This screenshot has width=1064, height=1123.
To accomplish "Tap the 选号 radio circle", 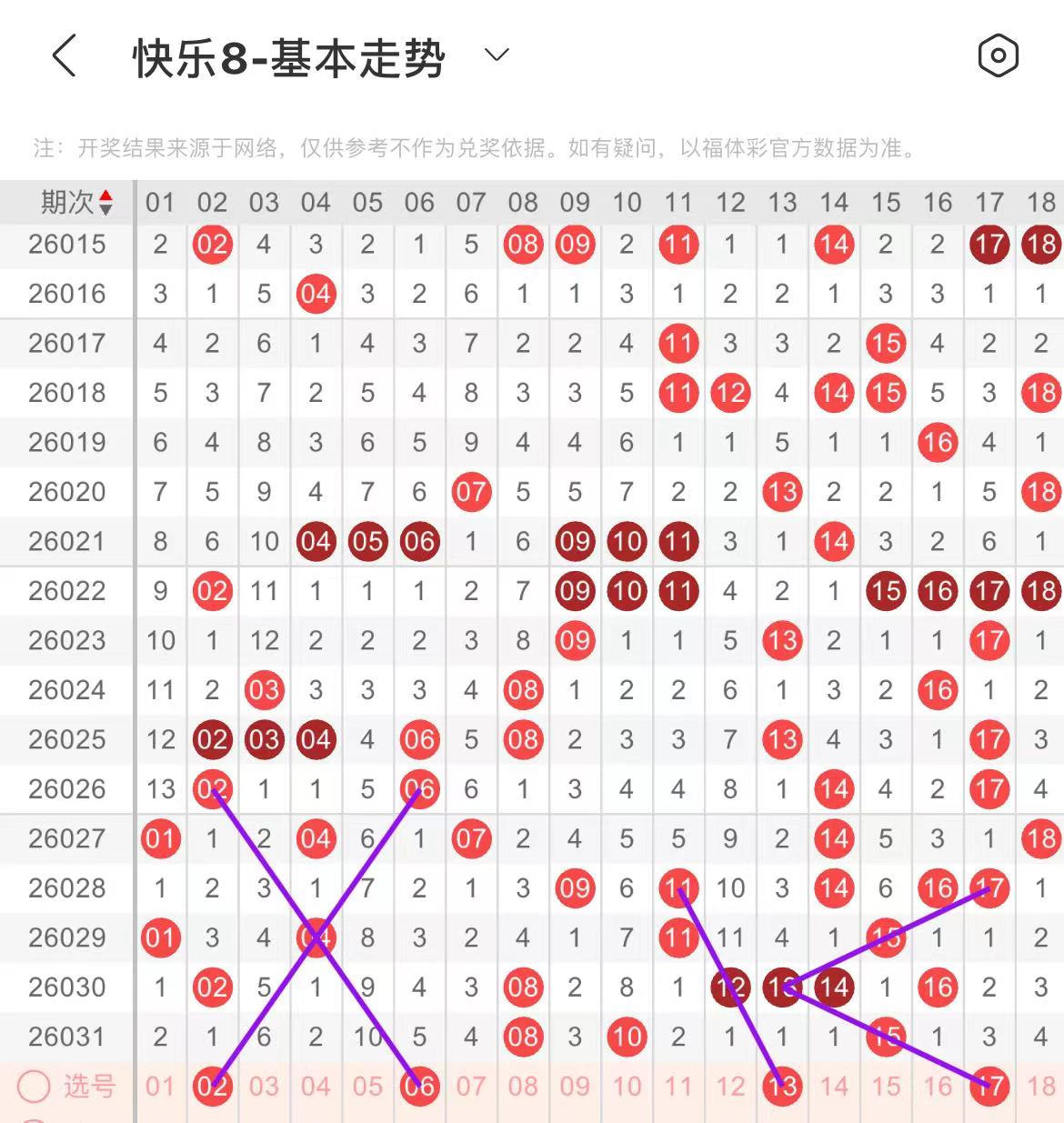I will [x=34, y=1086].
